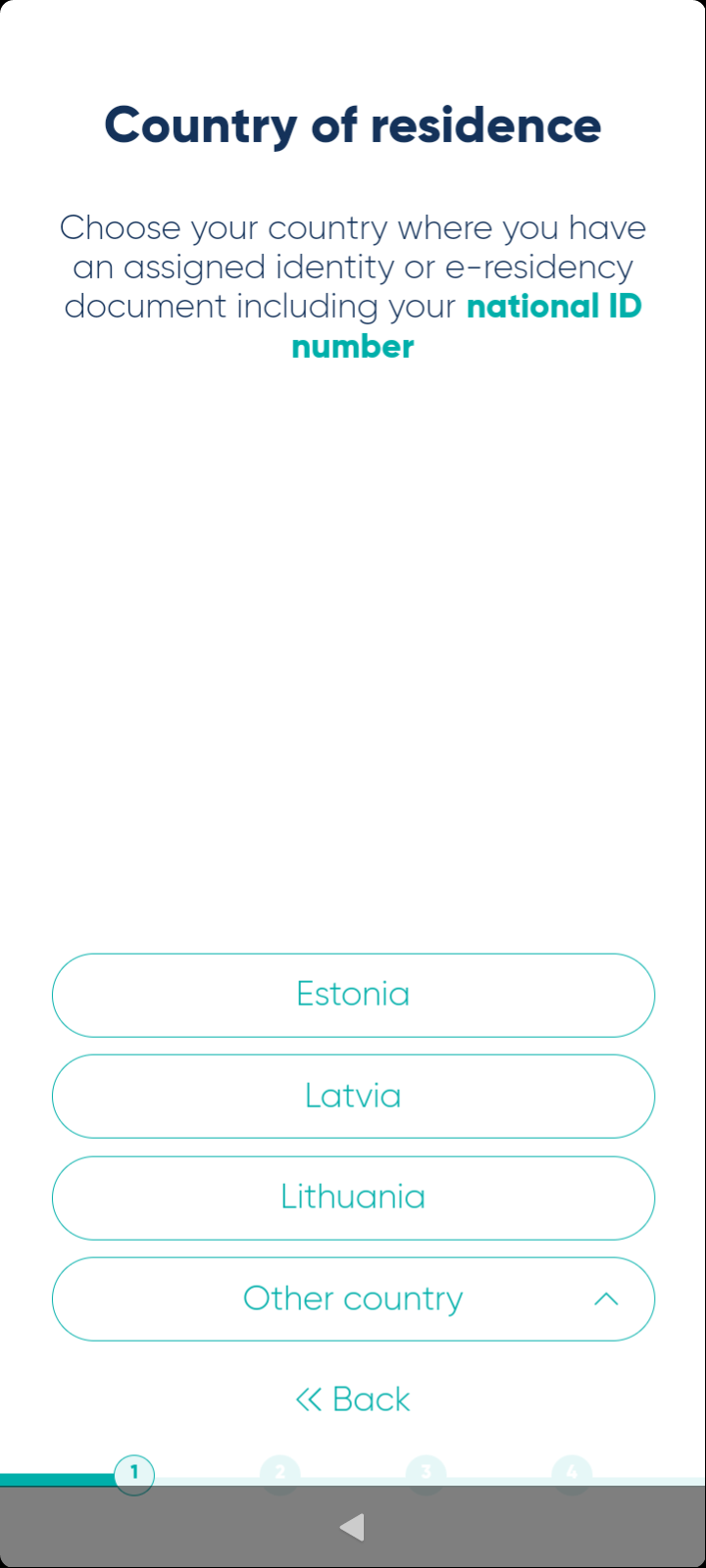Expand the Other country dropdown
The width and height of the screenshot is (706, 1568).
pyautogui.click(x=353, y=1298)
